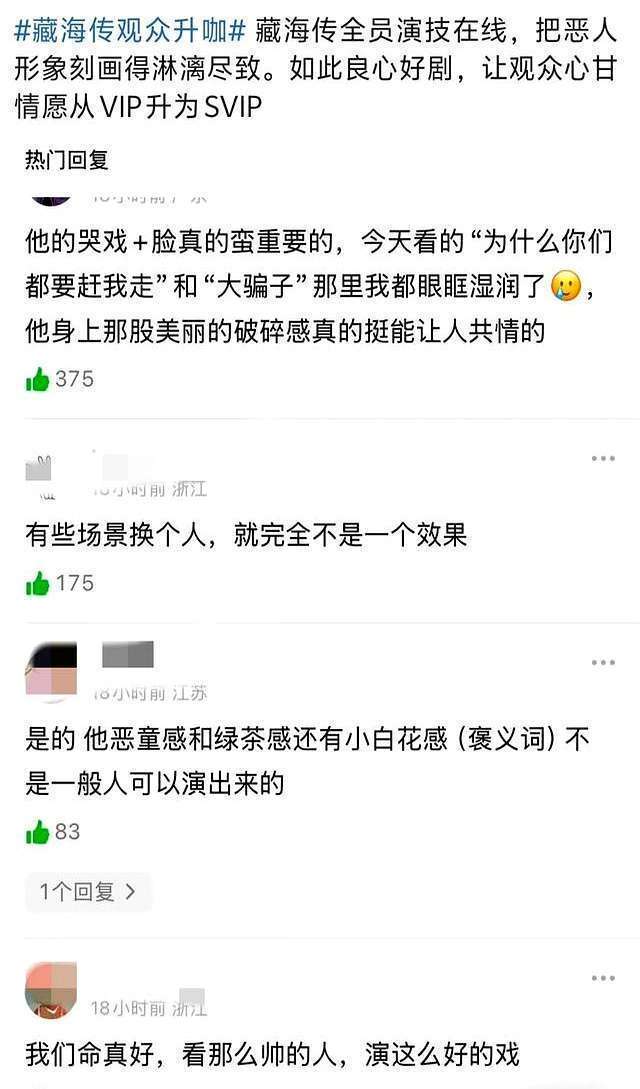640x1089 pixels.
Task: Like the comment with 83 likes
Action: click(x=37, y=831)
